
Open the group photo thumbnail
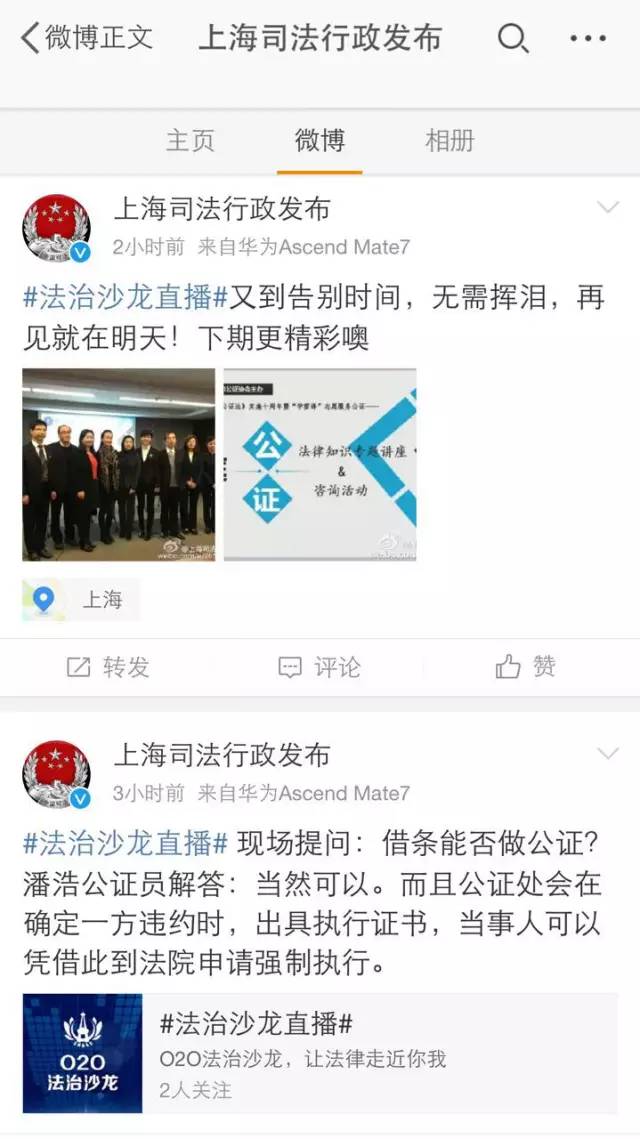coord(119,464)
